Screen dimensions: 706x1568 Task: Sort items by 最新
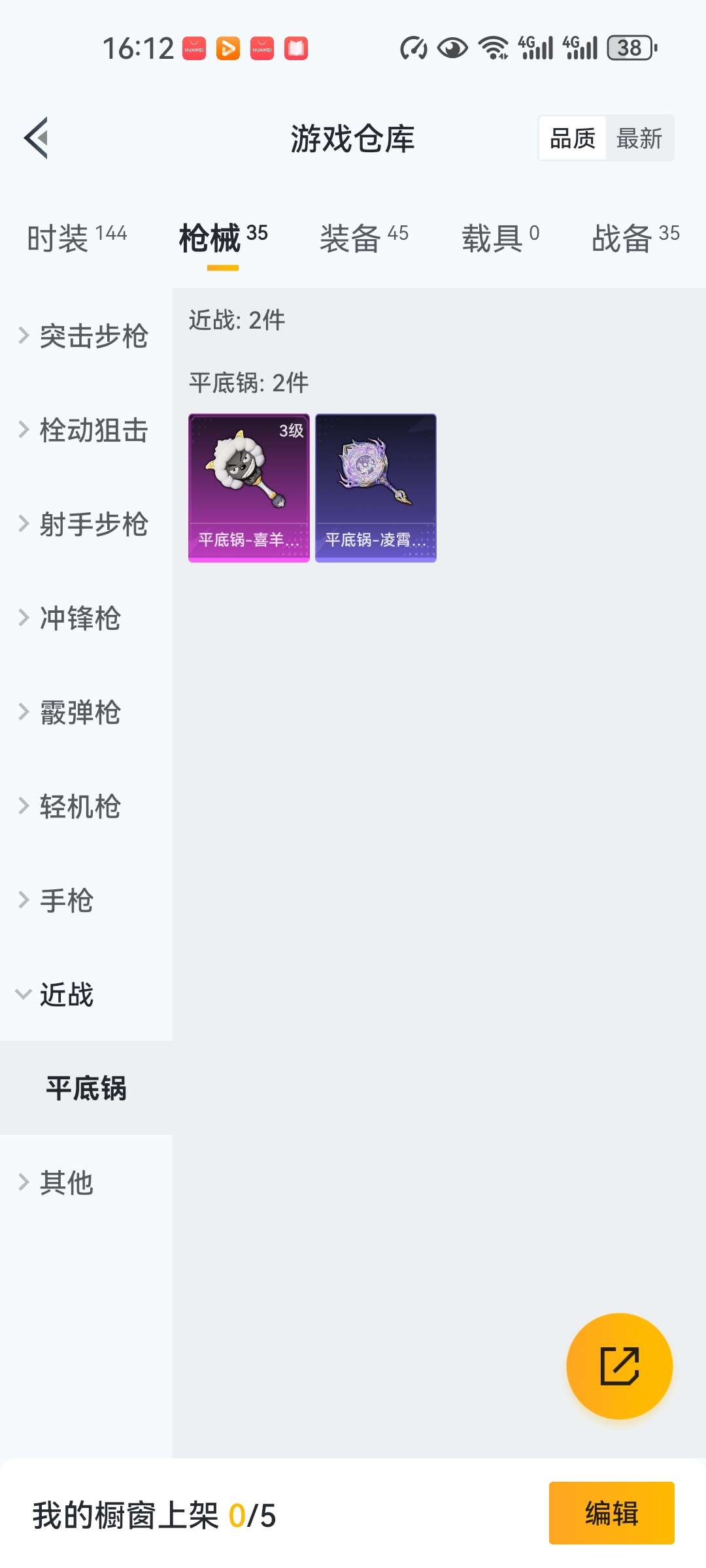[639, 139]
